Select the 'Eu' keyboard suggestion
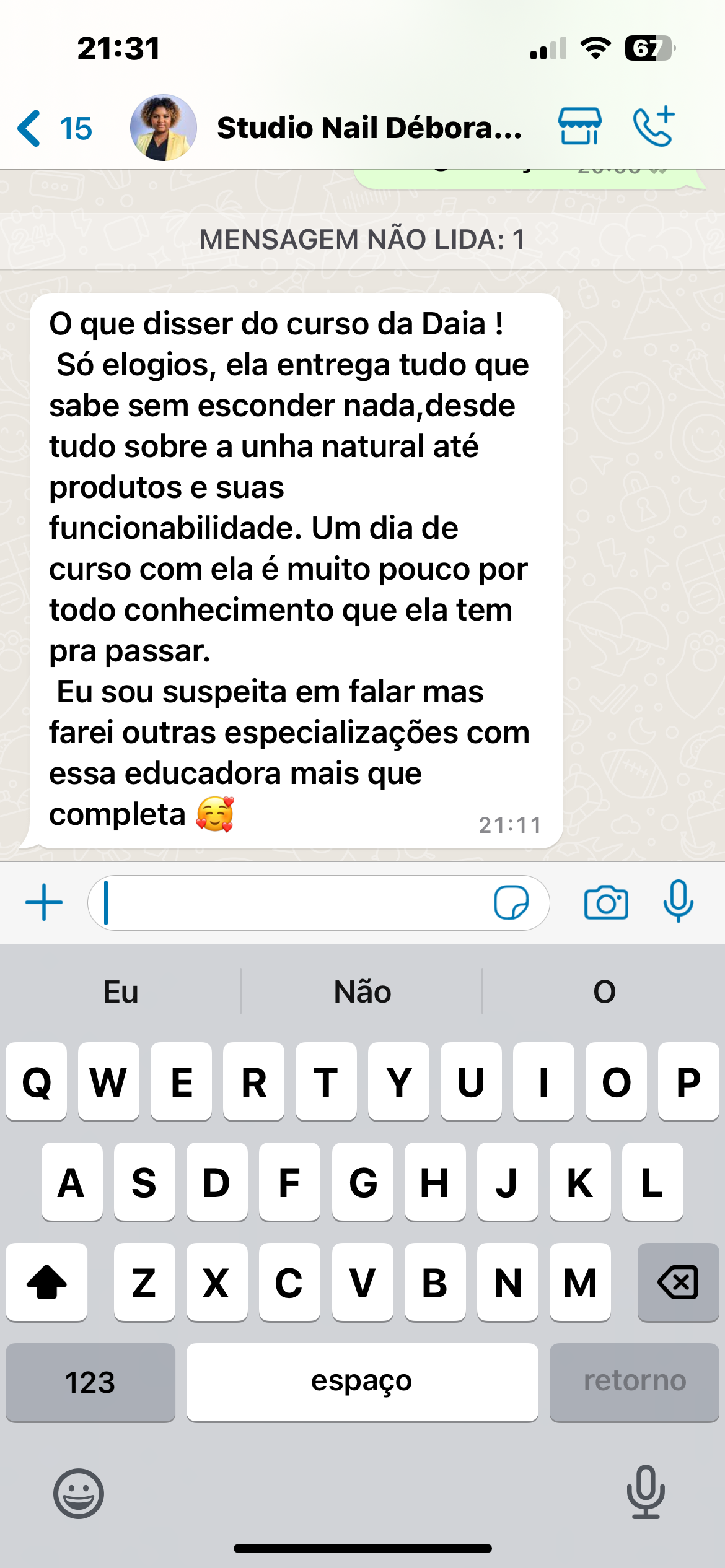725x1568 pixels. 121,992
